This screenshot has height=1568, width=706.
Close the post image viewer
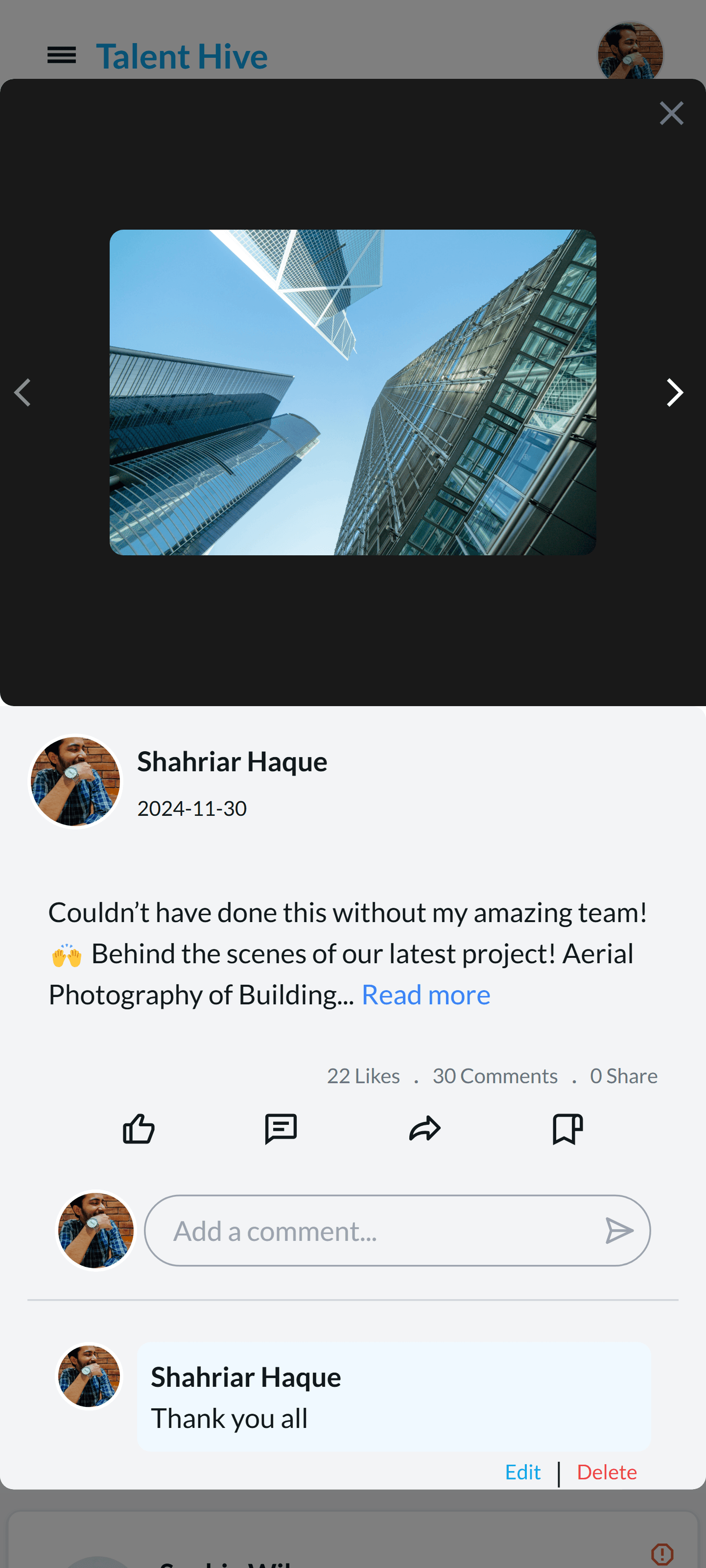[x=671, y=113]
